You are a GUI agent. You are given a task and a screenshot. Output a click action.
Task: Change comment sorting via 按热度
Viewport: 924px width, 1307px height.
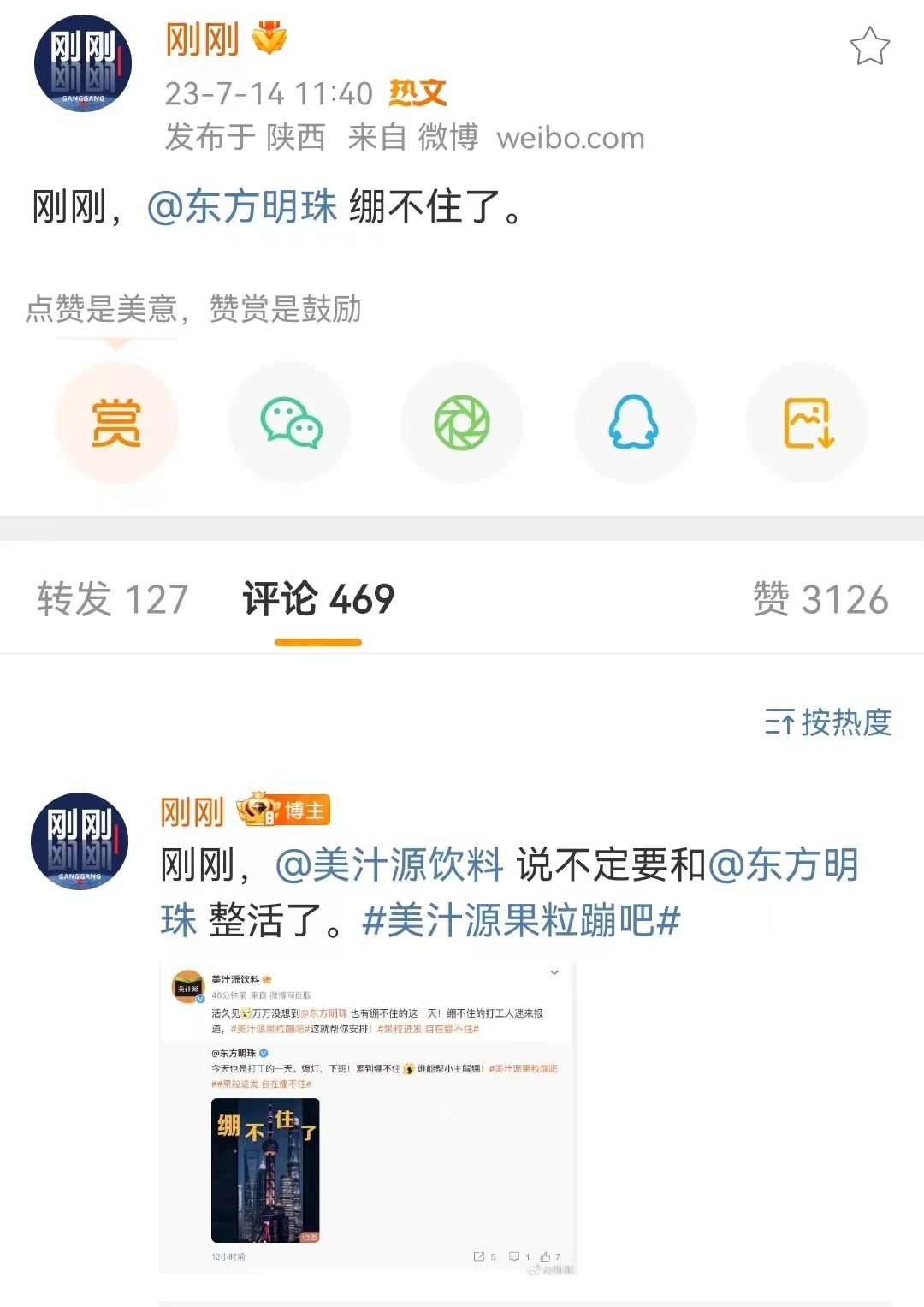(x=828, y=723)
